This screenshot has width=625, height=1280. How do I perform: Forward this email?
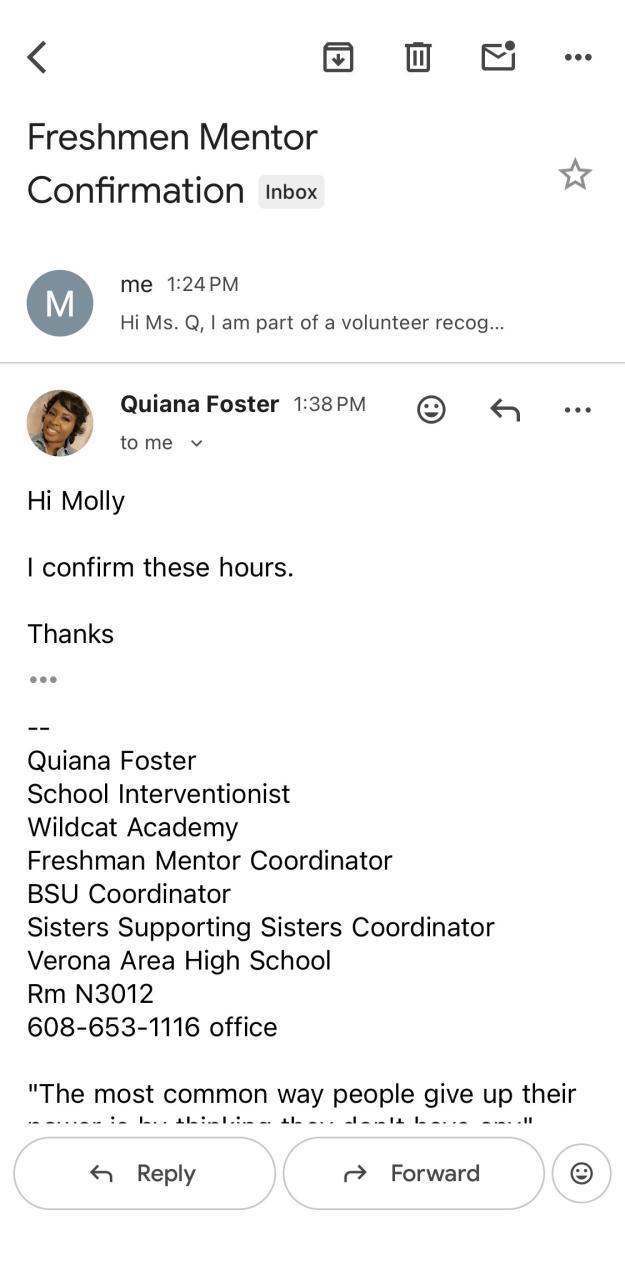point(413,1173)
